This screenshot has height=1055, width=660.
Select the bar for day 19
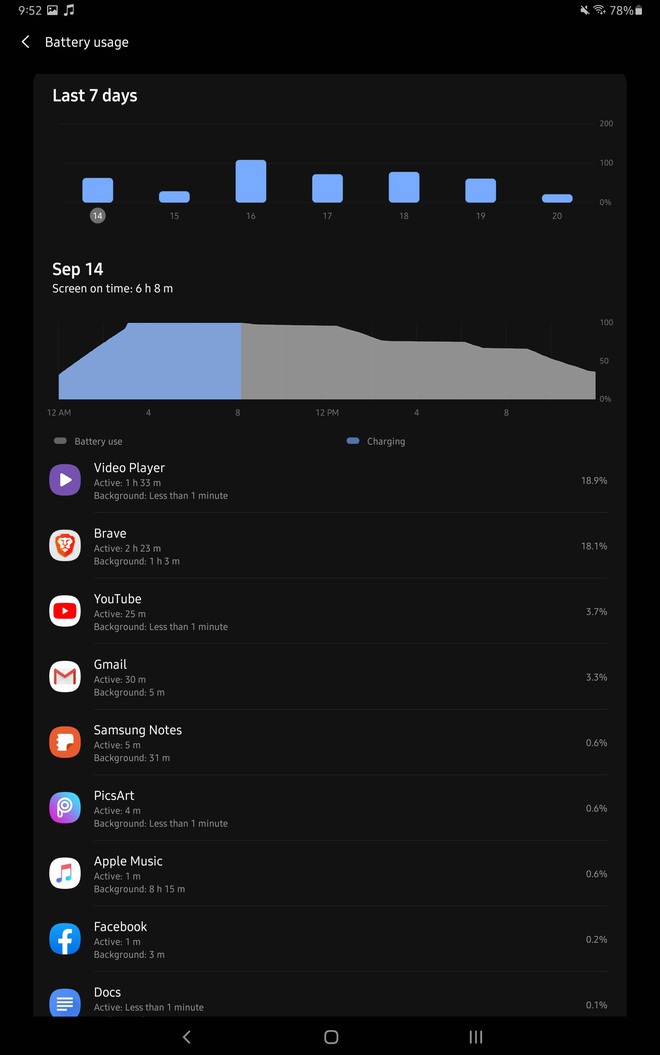pos(480,191)
